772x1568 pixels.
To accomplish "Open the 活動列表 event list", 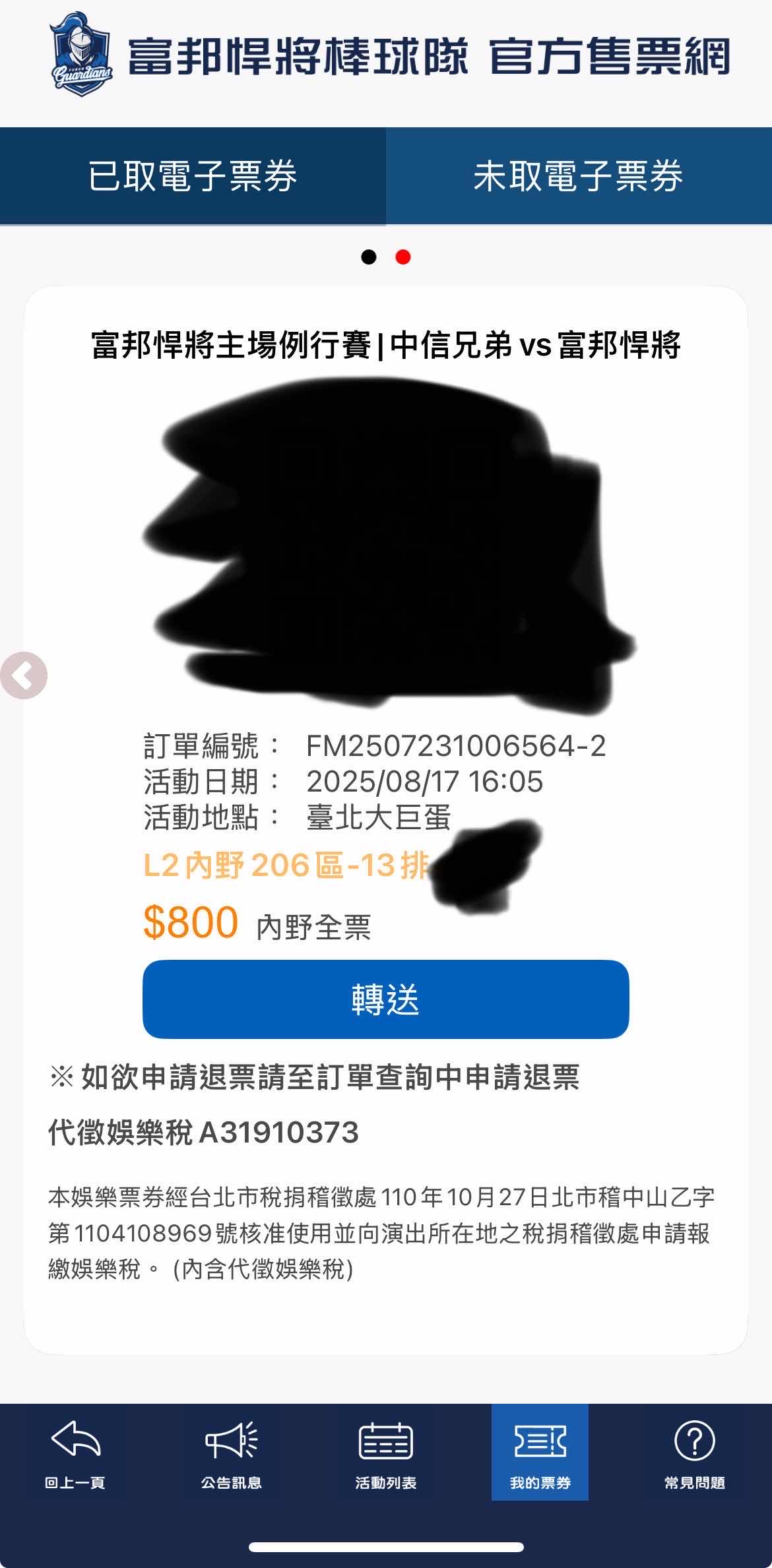I will tap(385, 1453).
